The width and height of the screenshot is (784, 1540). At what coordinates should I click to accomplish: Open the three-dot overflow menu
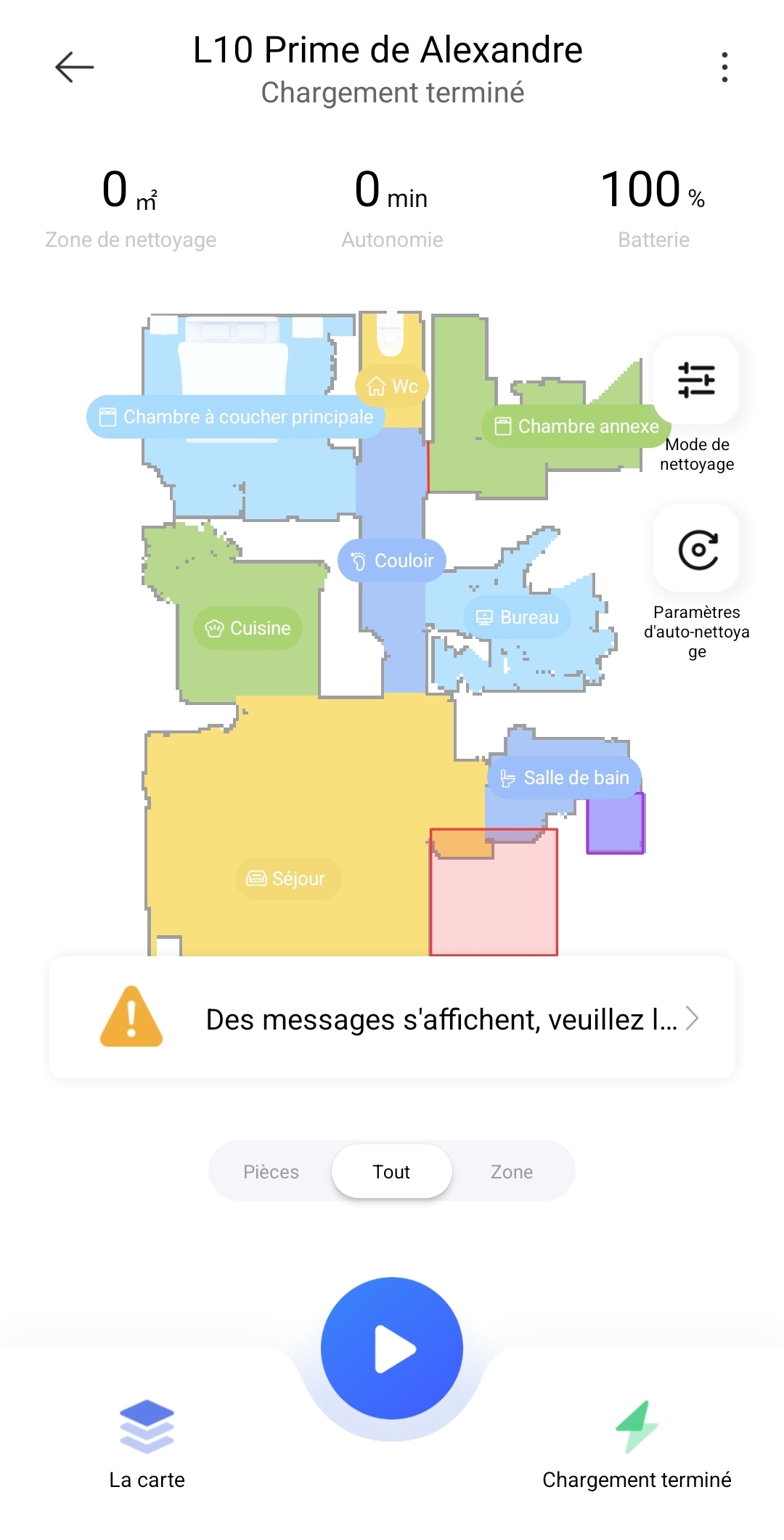click(x=724, y=67)
